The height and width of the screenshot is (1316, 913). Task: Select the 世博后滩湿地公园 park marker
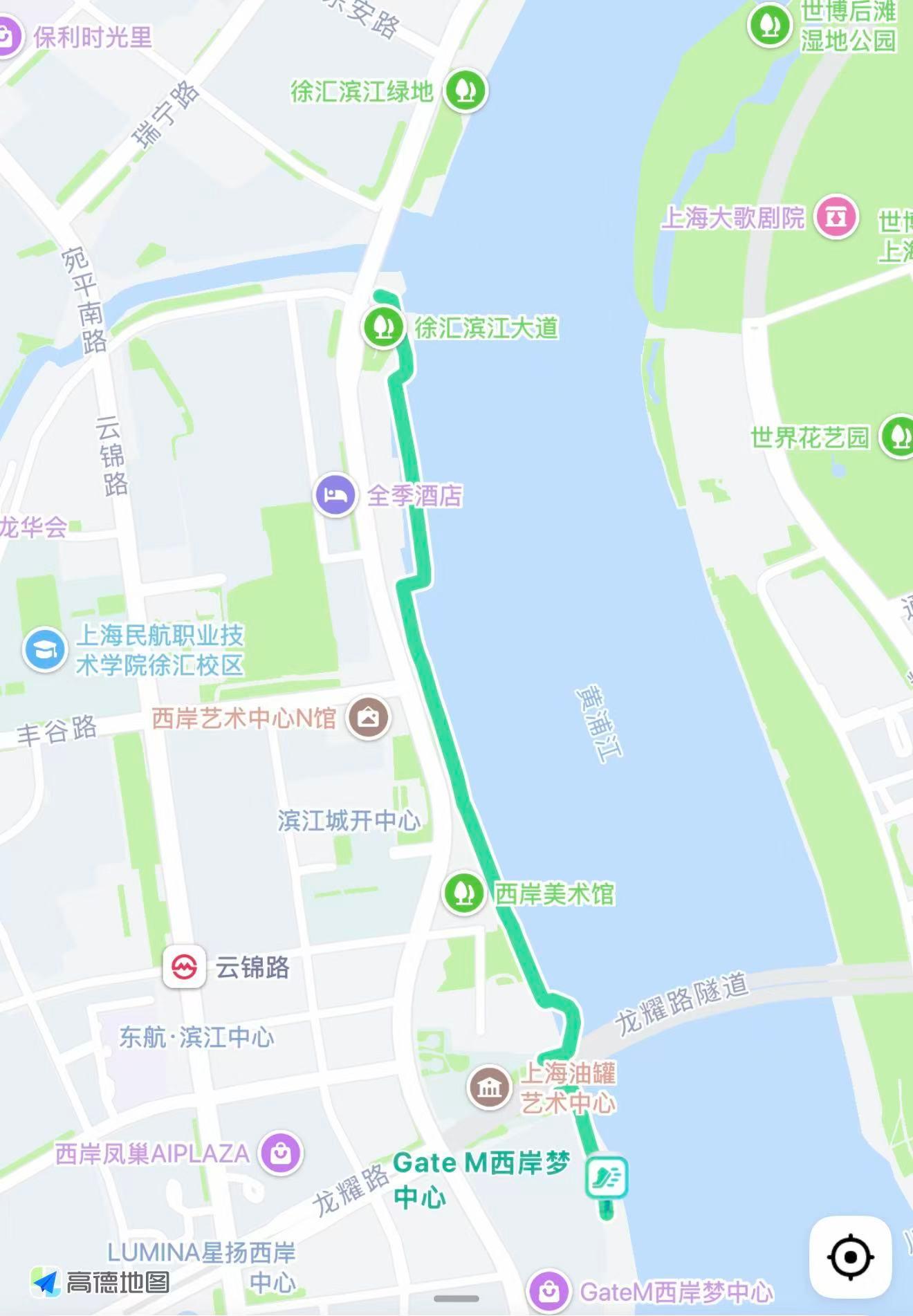click(x=769, y=26)
